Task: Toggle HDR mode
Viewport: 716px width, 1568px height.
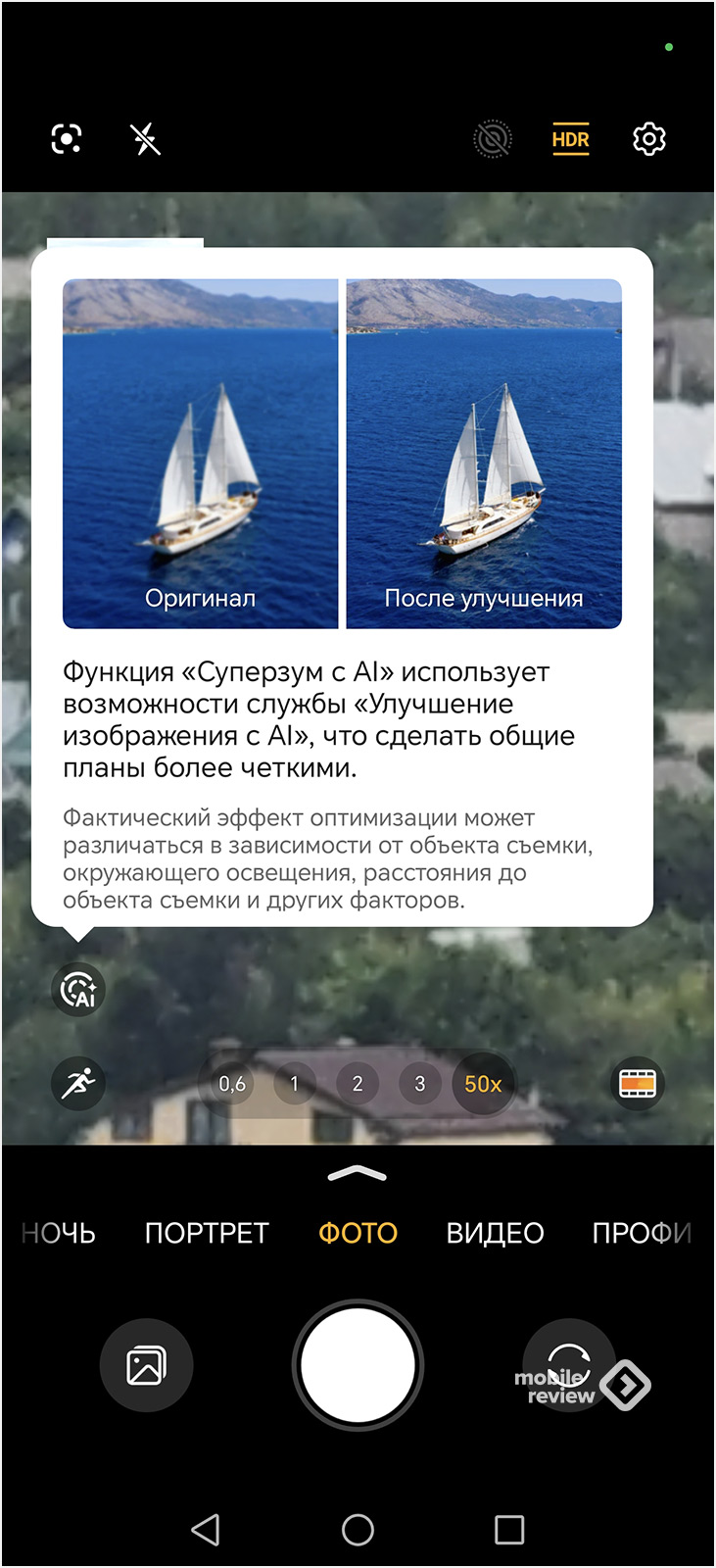Action: (570, 139)
